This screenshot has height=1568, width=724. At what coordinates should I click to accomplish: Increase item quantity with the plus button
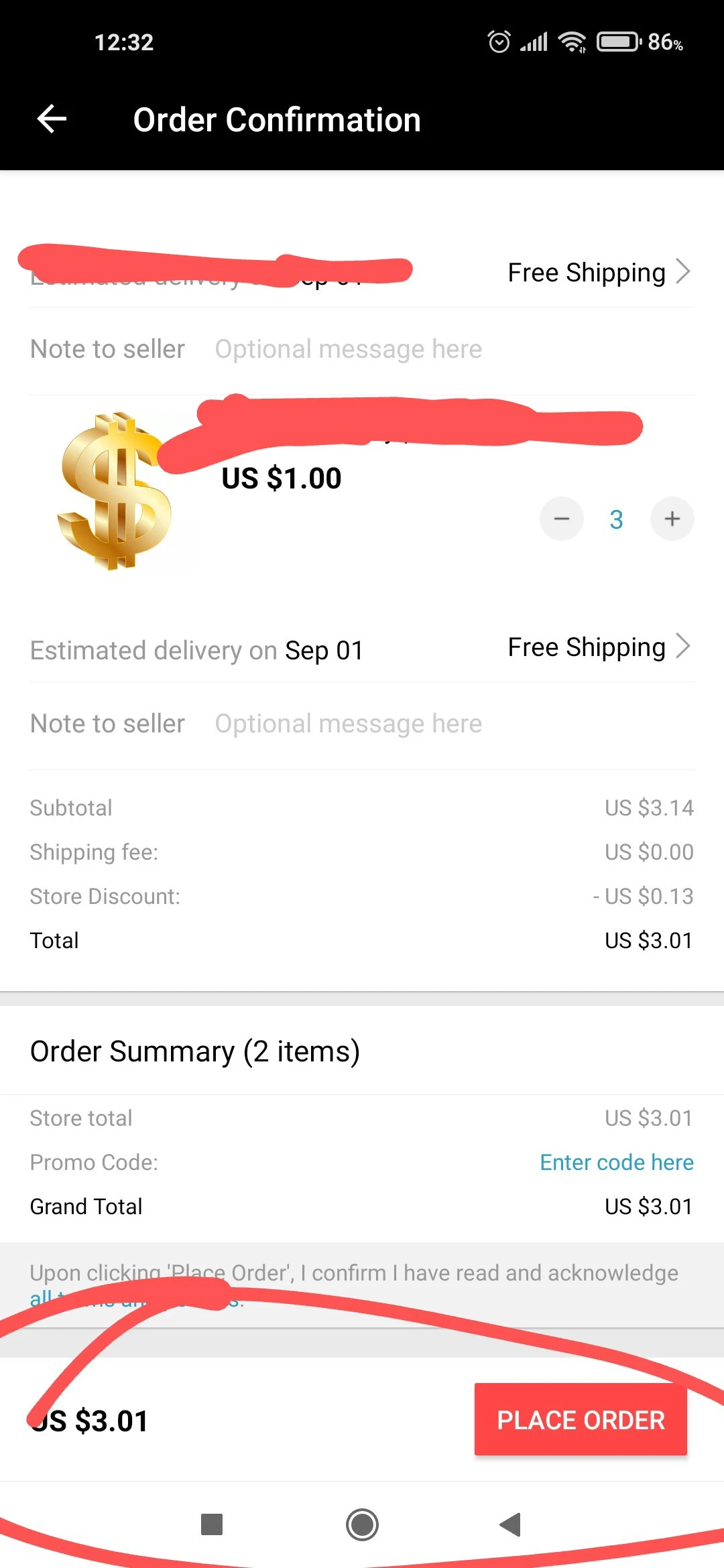672,519
